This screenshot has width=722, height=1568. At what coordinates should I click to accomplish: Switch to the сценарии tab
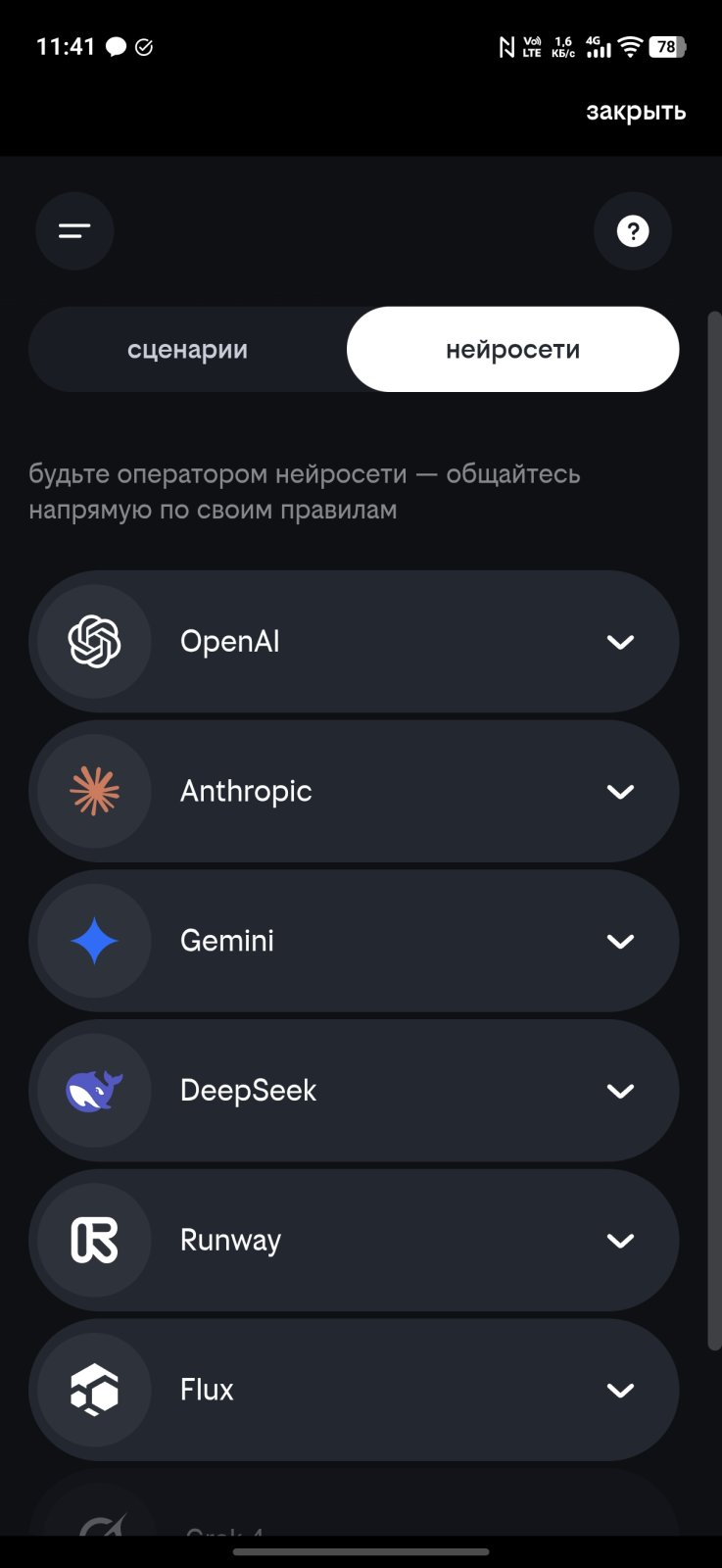point(187,350)
